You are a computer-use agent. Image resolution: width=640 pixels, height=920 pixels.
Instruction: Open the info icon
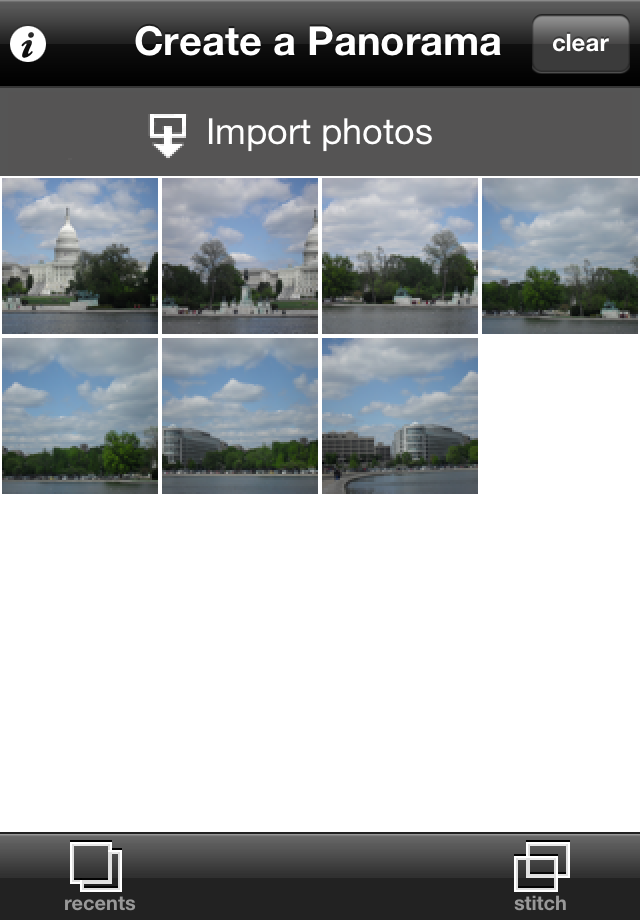(x=28, y=44)
